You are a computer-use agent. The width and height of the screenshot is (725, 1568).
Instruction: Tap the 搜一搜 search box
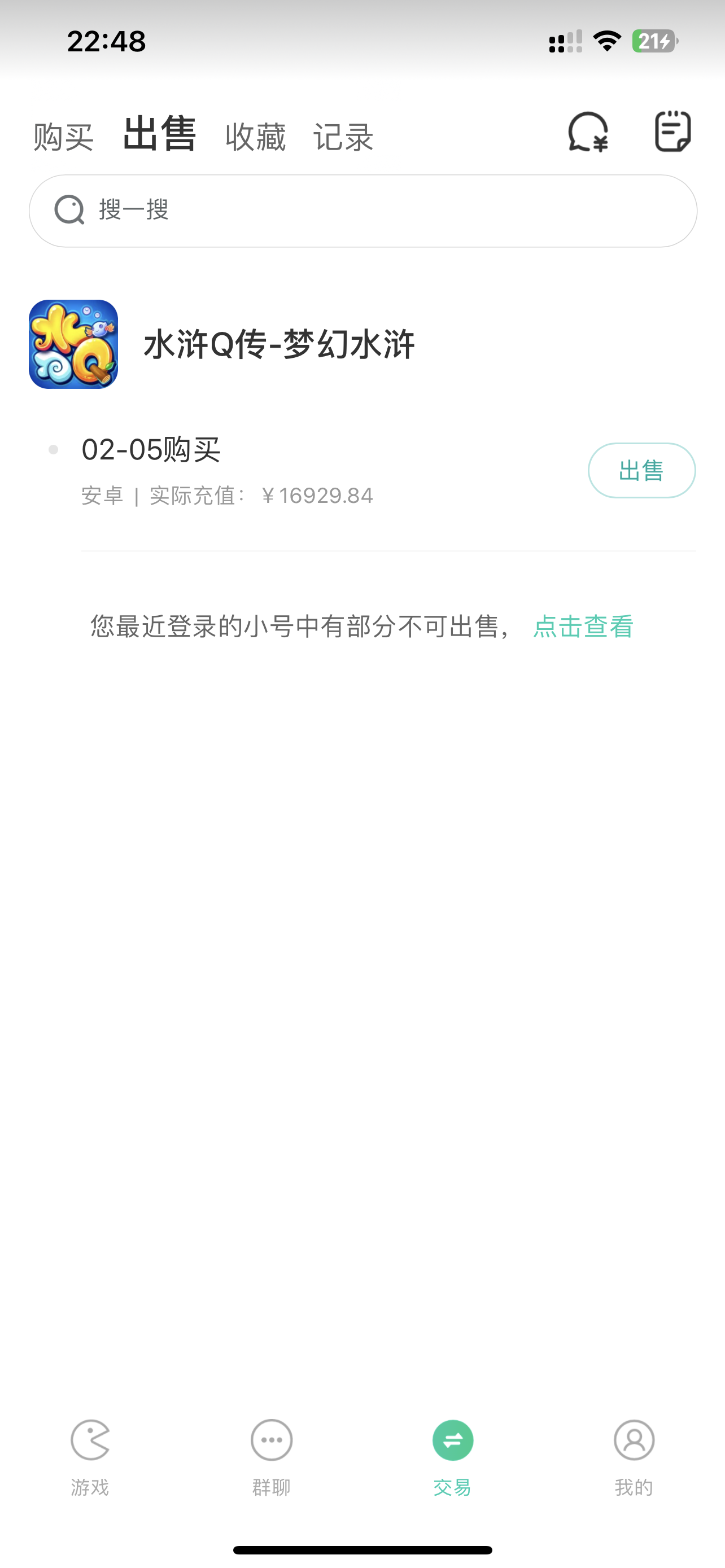[x=363, y=211]
